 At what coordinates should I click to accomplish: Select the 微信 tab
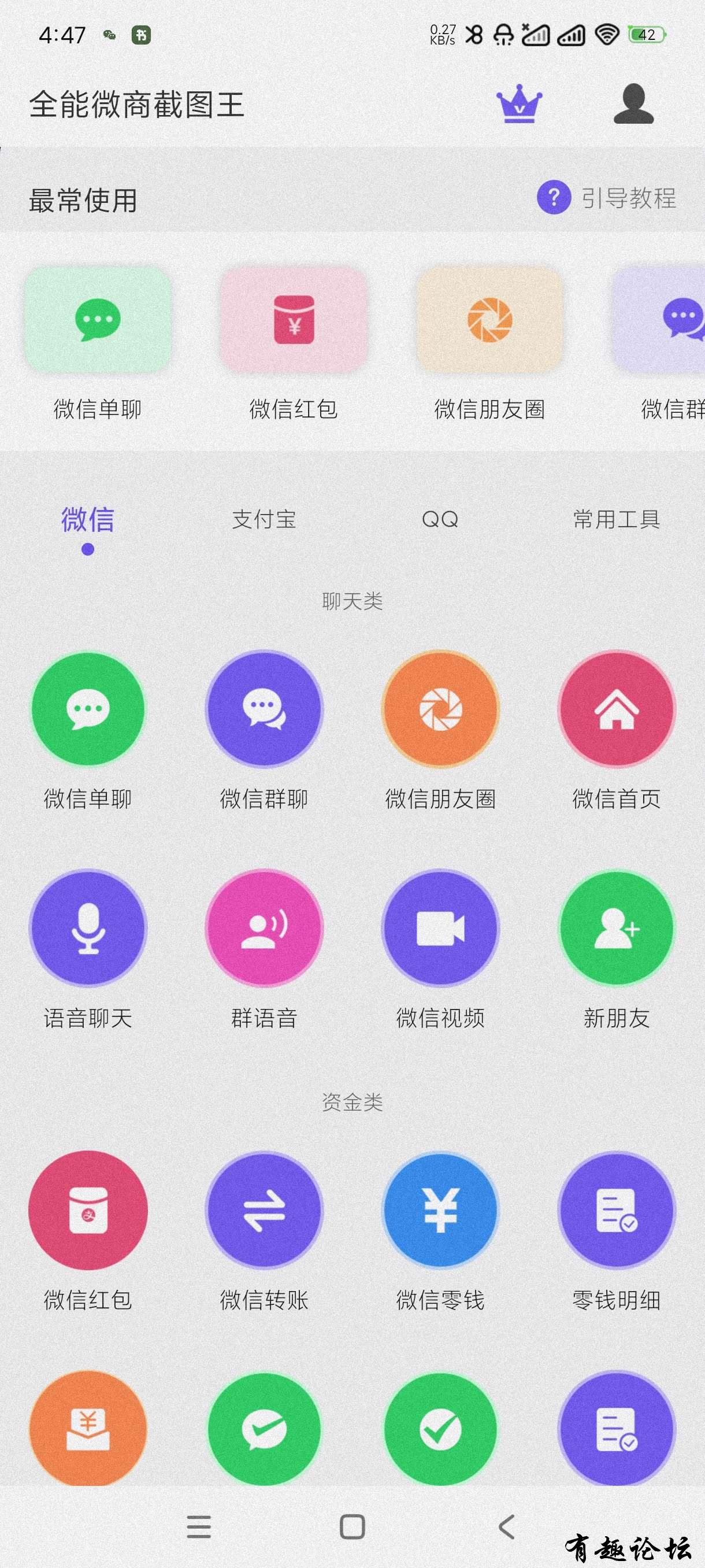pyautogui.click(x=88, y=519)
